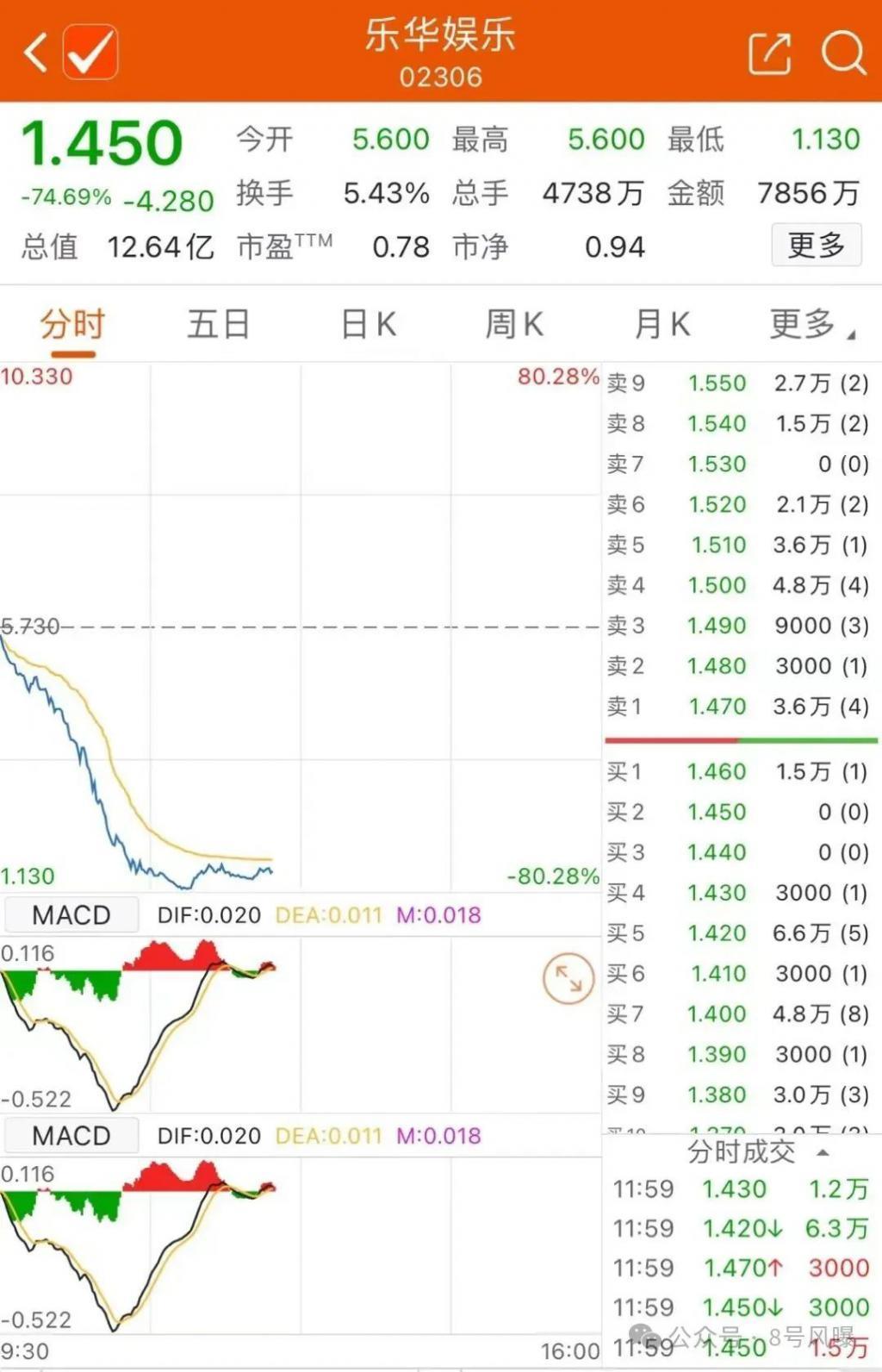Switch to the 日K chart tab

coord(367,324)
